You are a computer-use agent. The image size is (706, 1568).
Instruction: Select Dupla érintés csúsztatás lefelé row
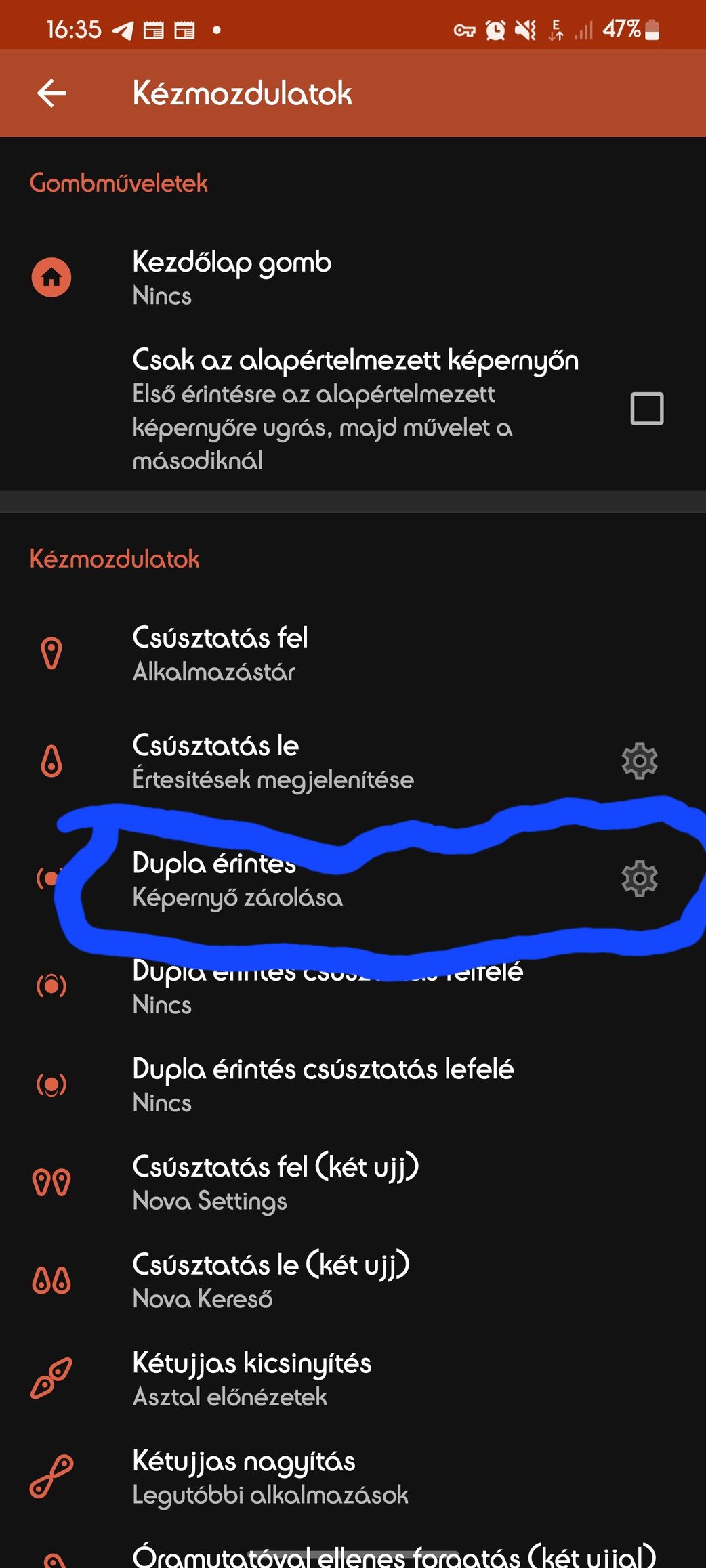pos(353,1084)
